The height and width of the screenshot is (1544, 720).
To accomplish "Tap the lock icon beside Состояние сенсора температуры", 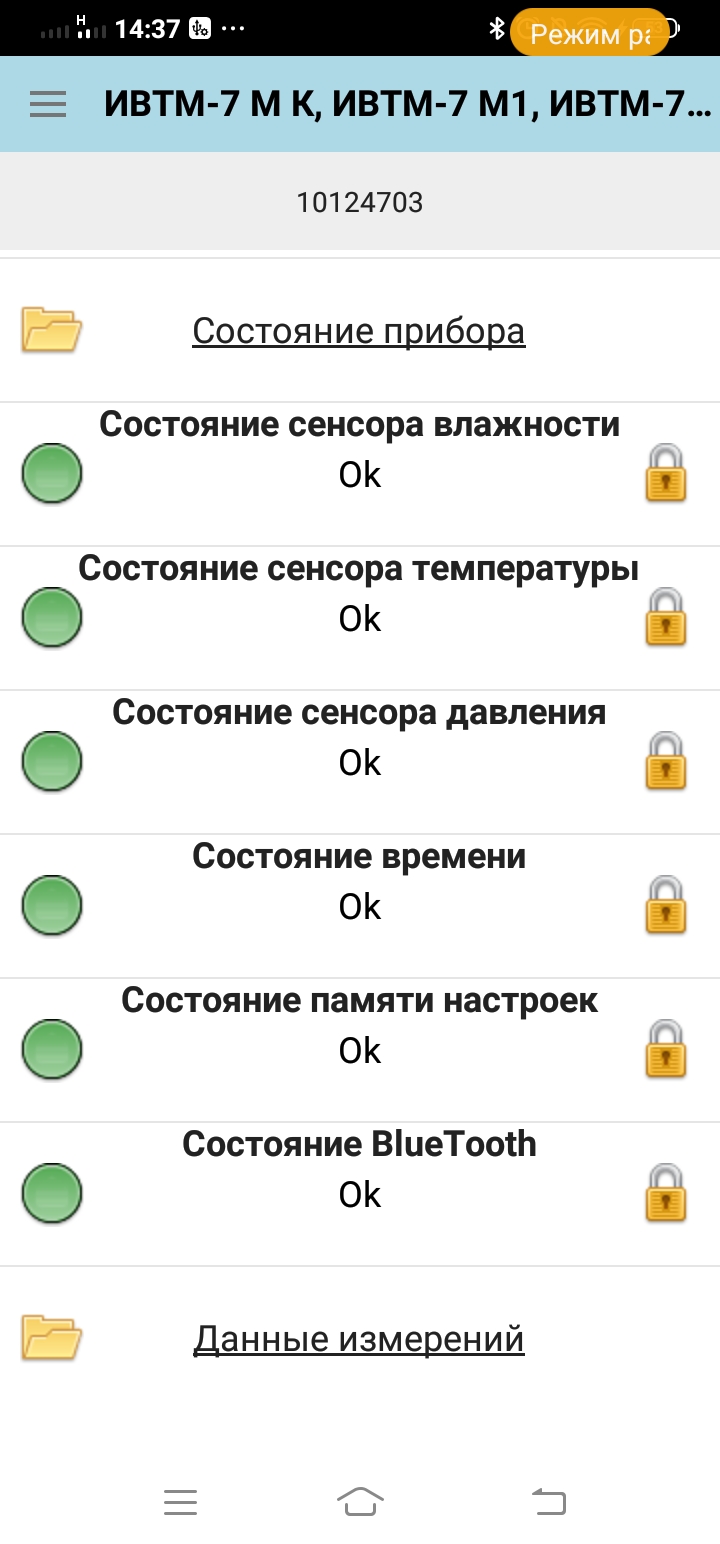I will 666,617.
